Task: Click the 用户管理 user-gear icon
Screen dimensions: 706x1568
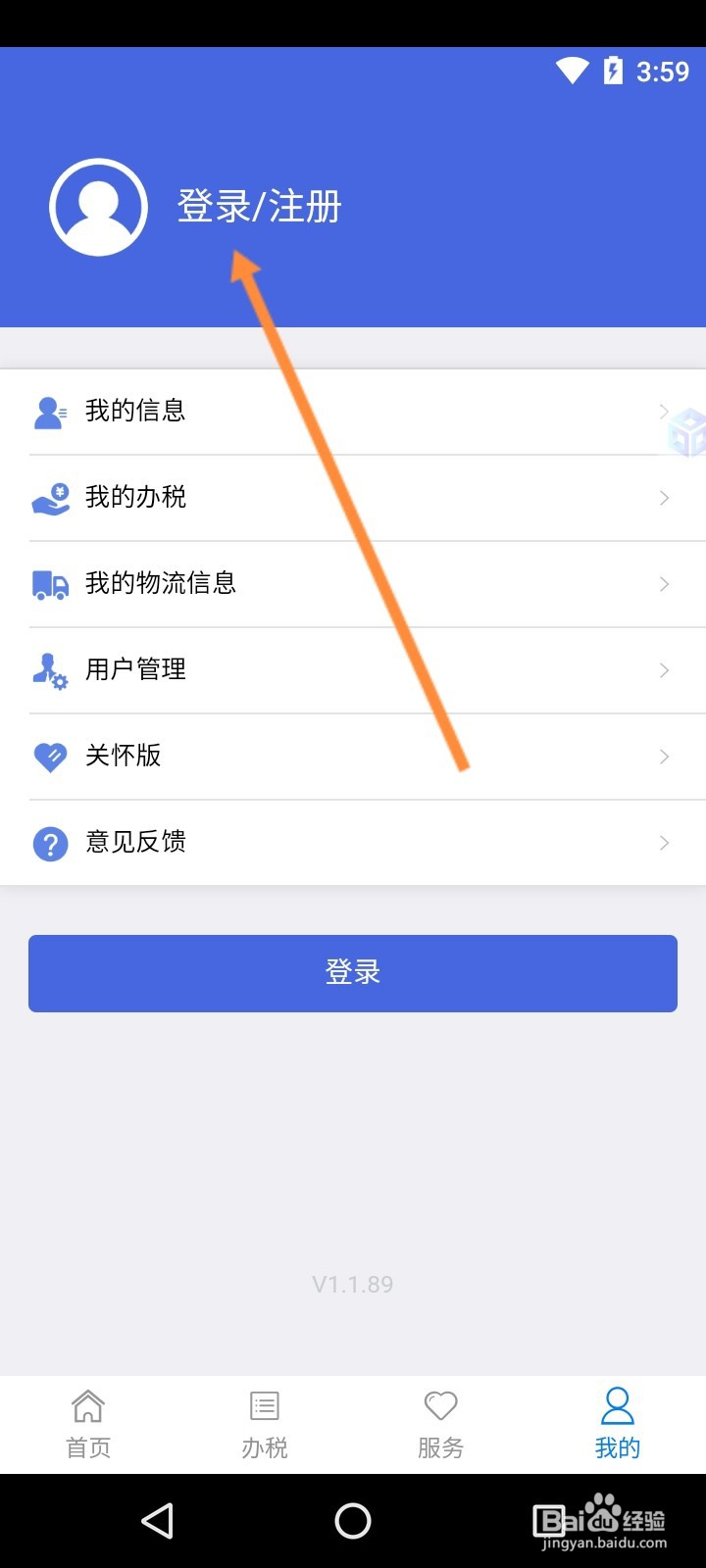Action: [x=50, y=669]
